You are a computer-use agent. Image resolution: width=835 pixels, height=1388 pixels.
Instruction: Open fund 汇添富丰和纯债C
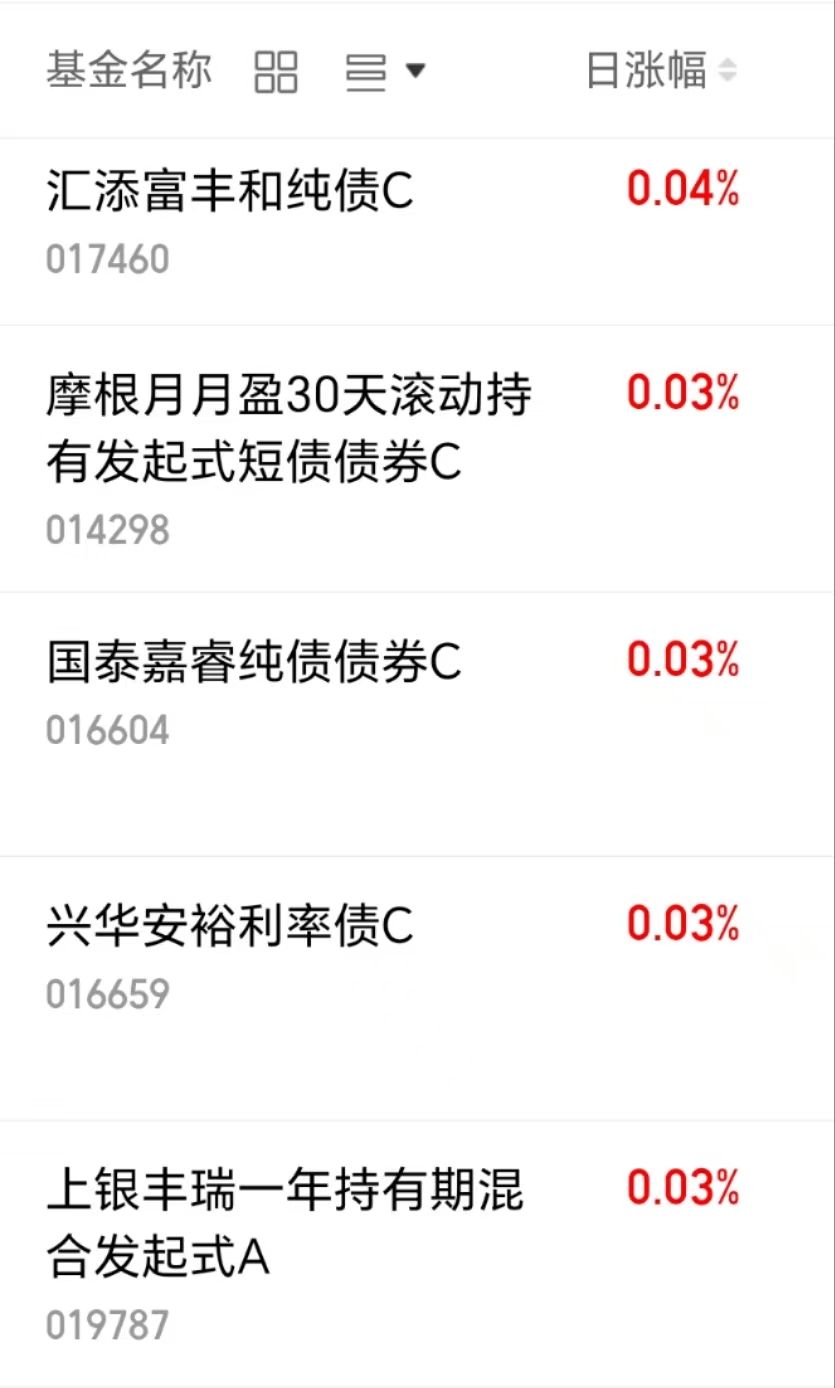coord(417,231)
